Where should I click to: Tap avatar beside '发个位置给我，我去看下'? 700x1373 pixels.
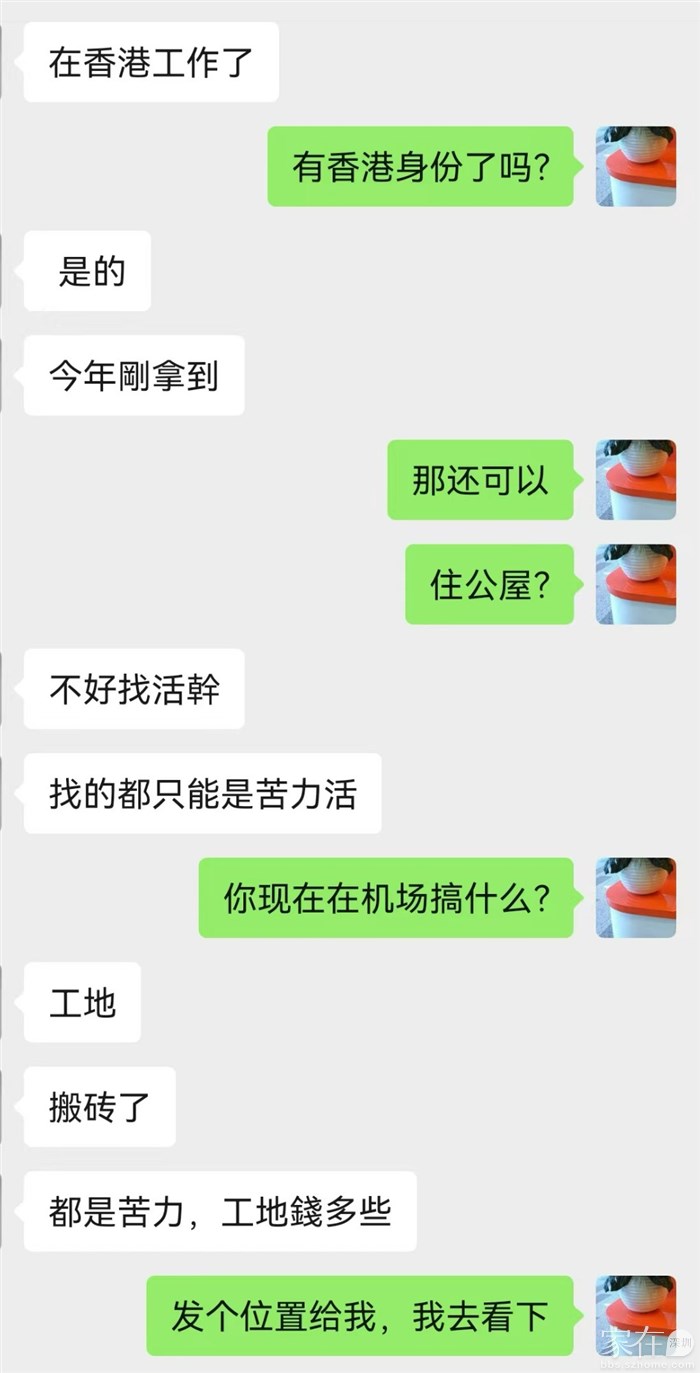pos(636,1315)
